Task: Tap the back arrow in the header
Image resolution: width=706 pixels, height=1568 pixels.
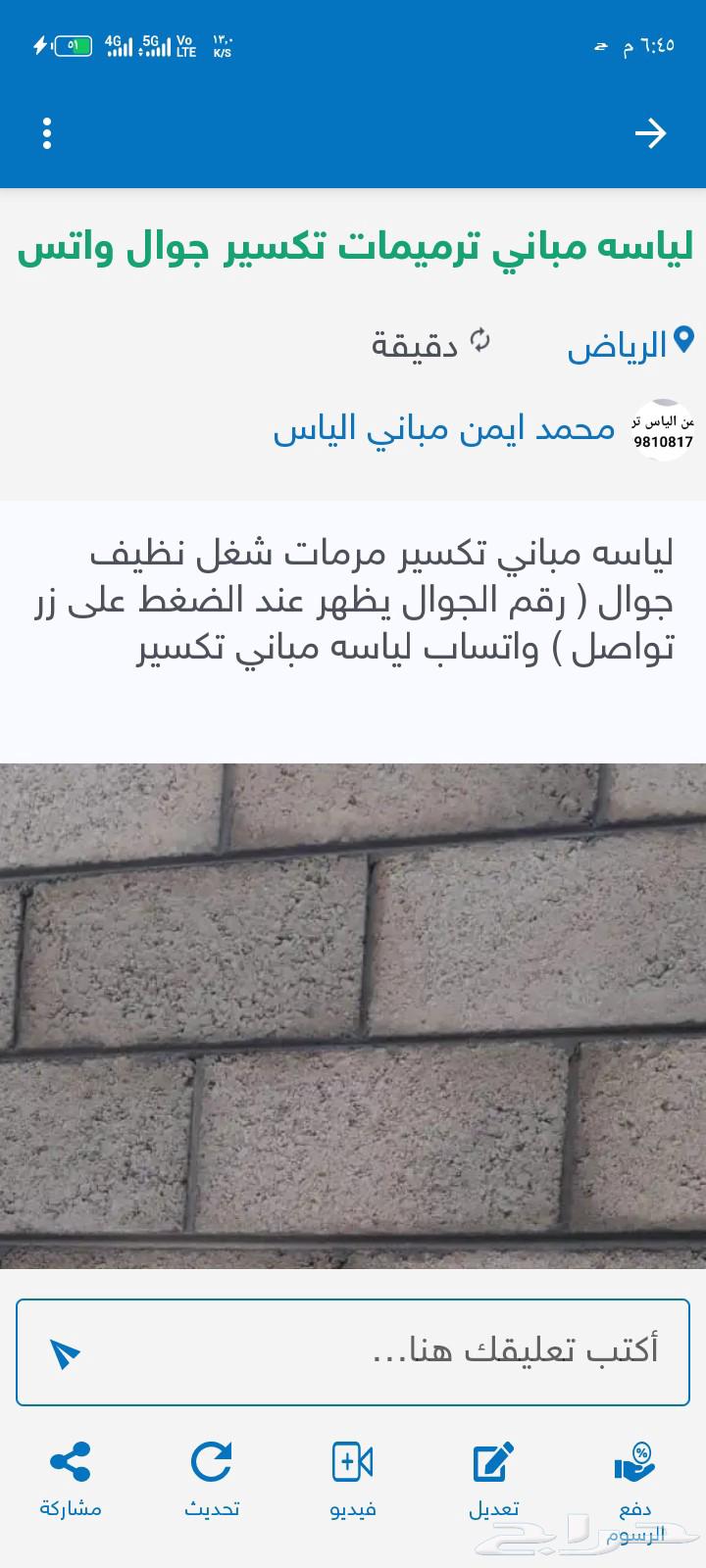Action: pyautogui.click(x=650, y=133)
